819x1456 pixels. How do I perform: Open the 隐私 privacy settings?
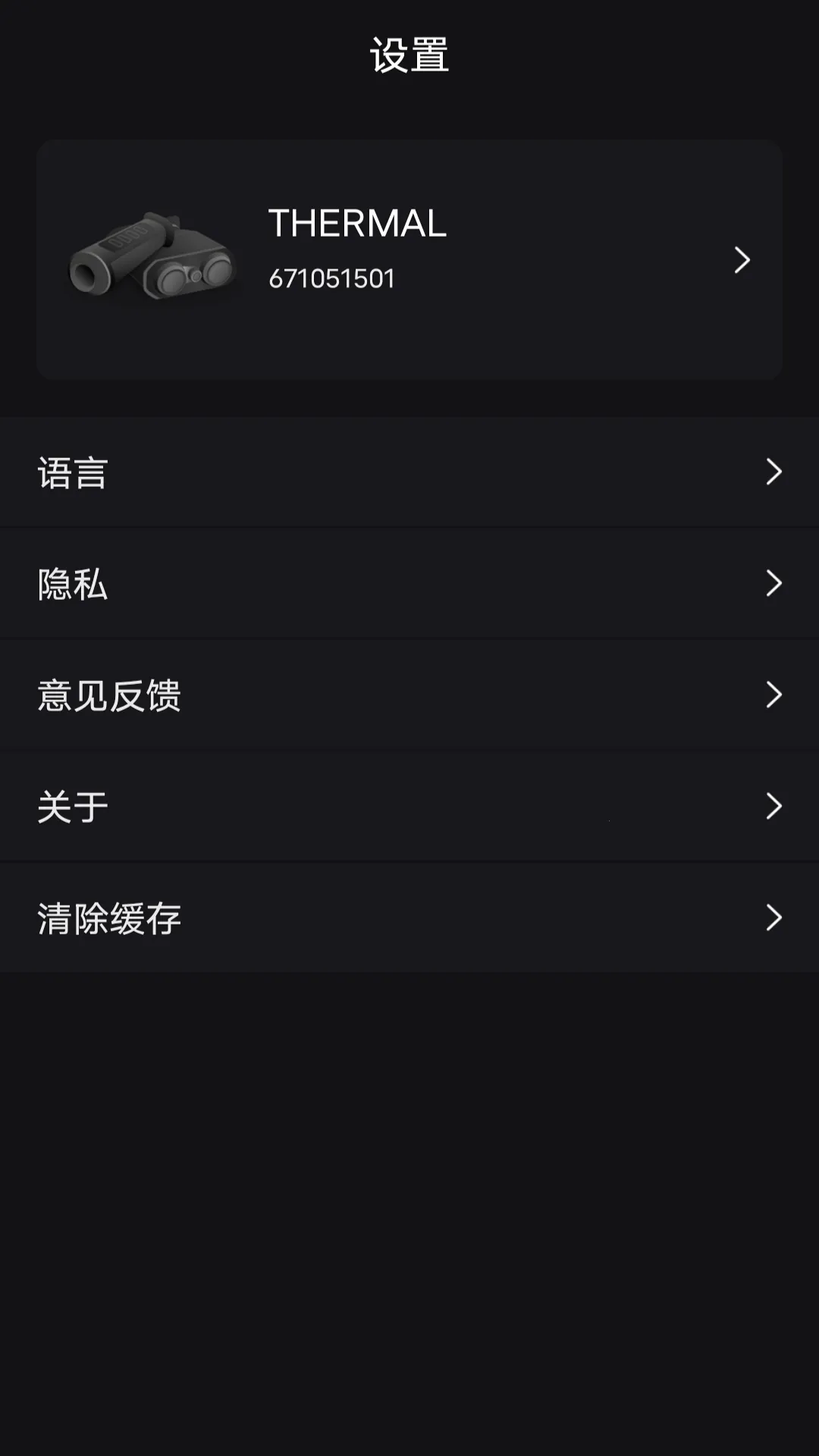coord(409,583)
